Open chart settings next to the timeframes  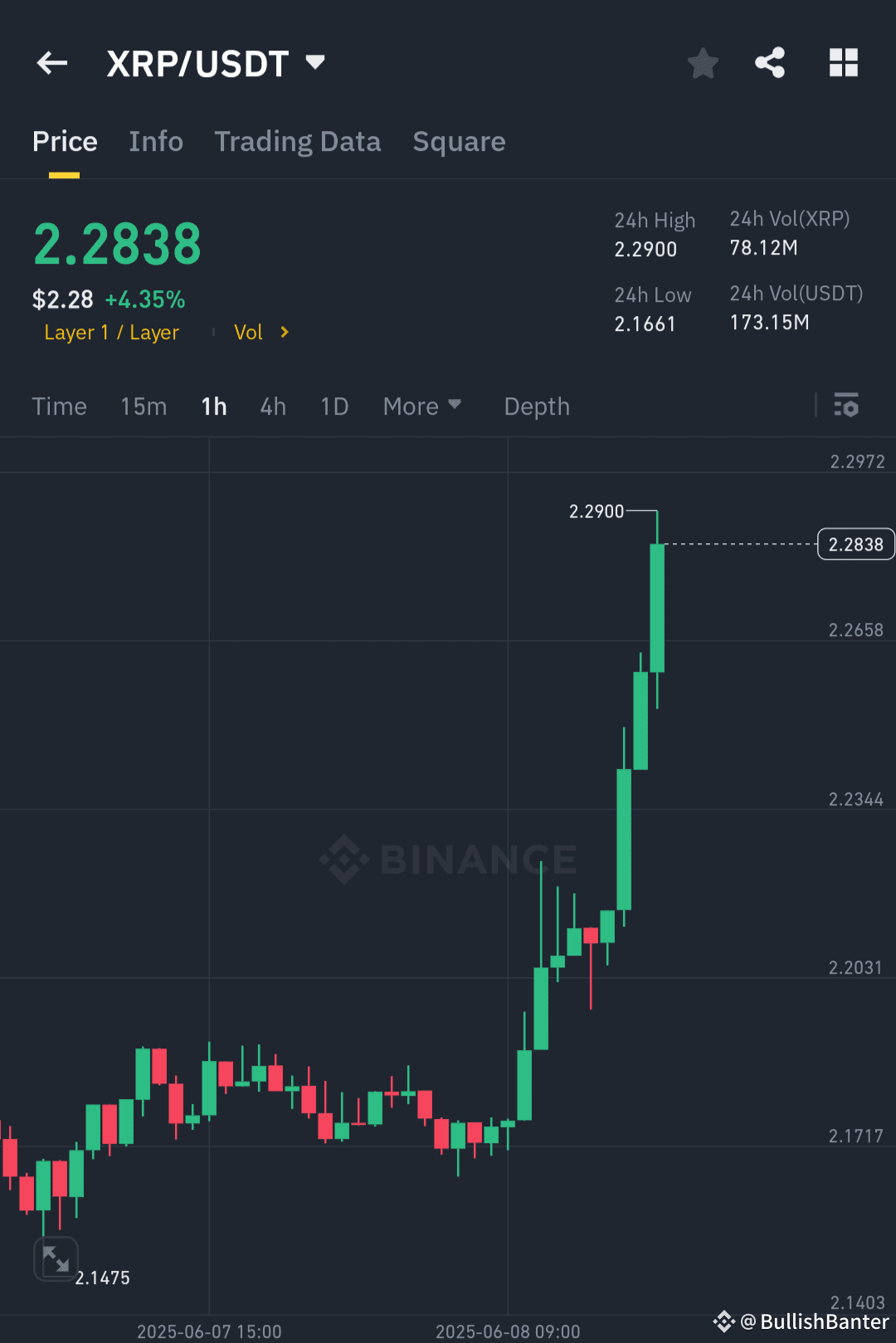pyautogui.click(x=846, y=406)
